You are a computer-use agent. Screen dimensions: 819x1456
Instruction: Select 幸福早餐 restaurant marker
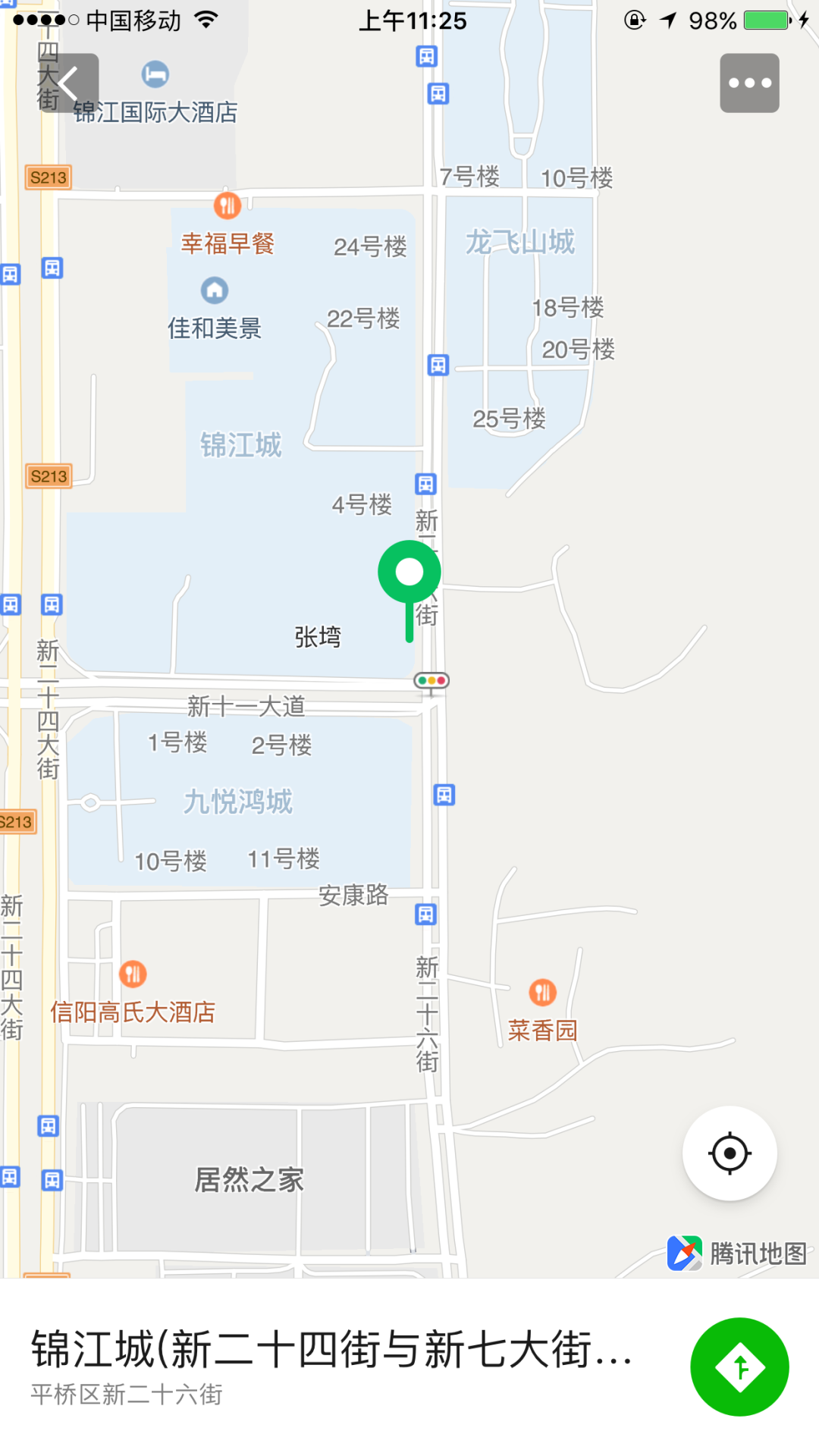(x=227, y=205)
